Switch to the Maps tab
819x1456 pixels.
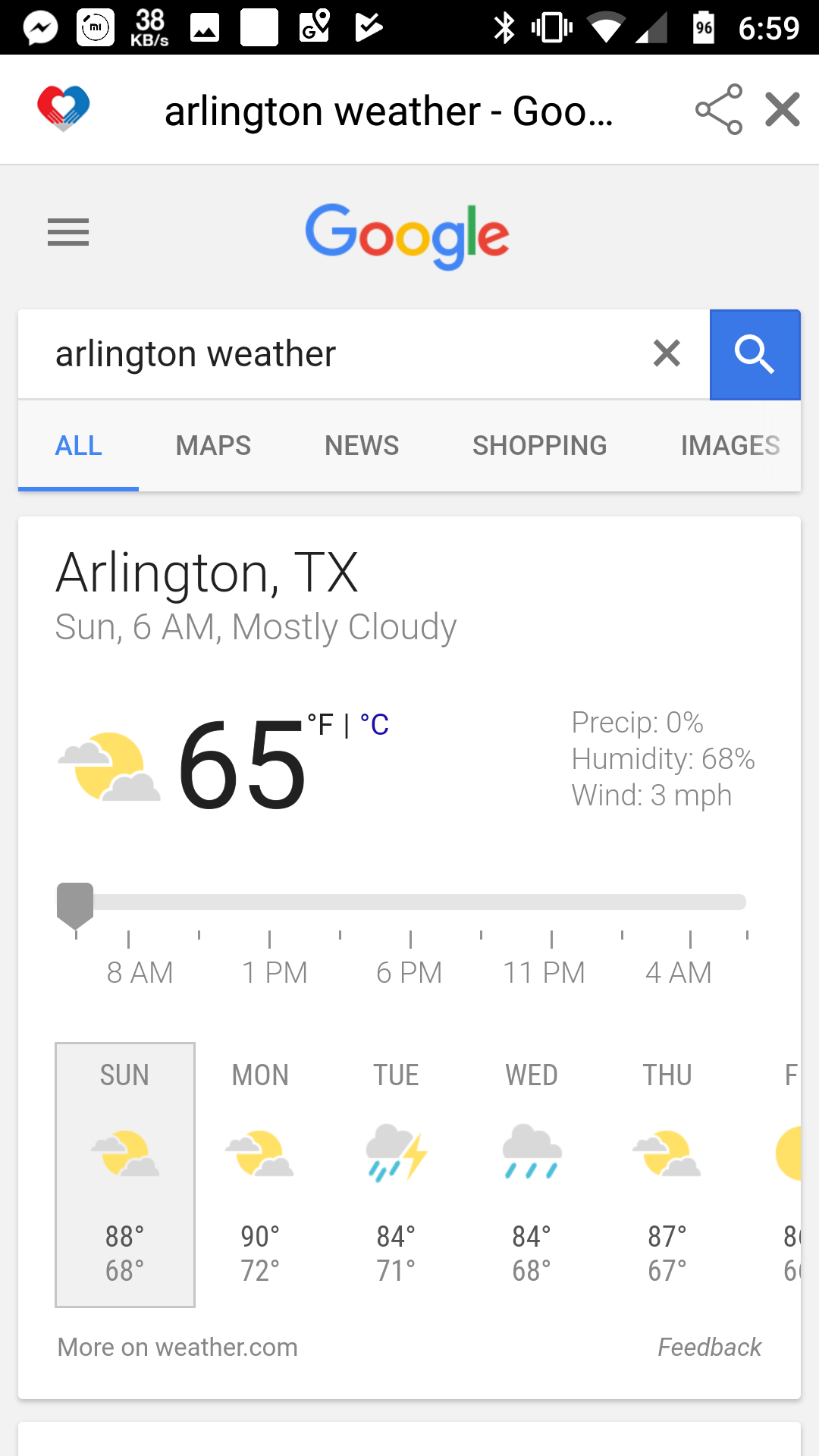(213, 446)
